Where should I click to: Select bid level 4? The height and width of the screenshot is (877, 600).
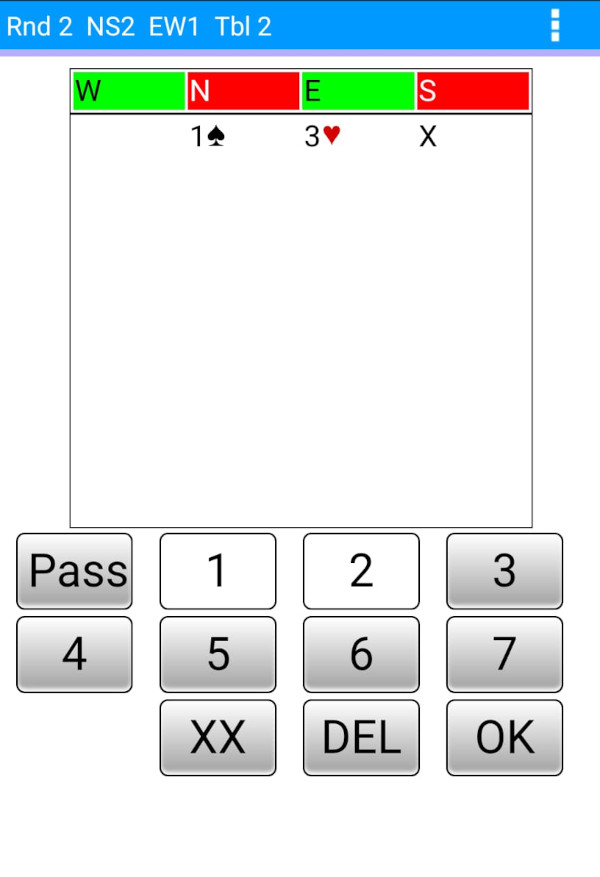coord(75,654)
